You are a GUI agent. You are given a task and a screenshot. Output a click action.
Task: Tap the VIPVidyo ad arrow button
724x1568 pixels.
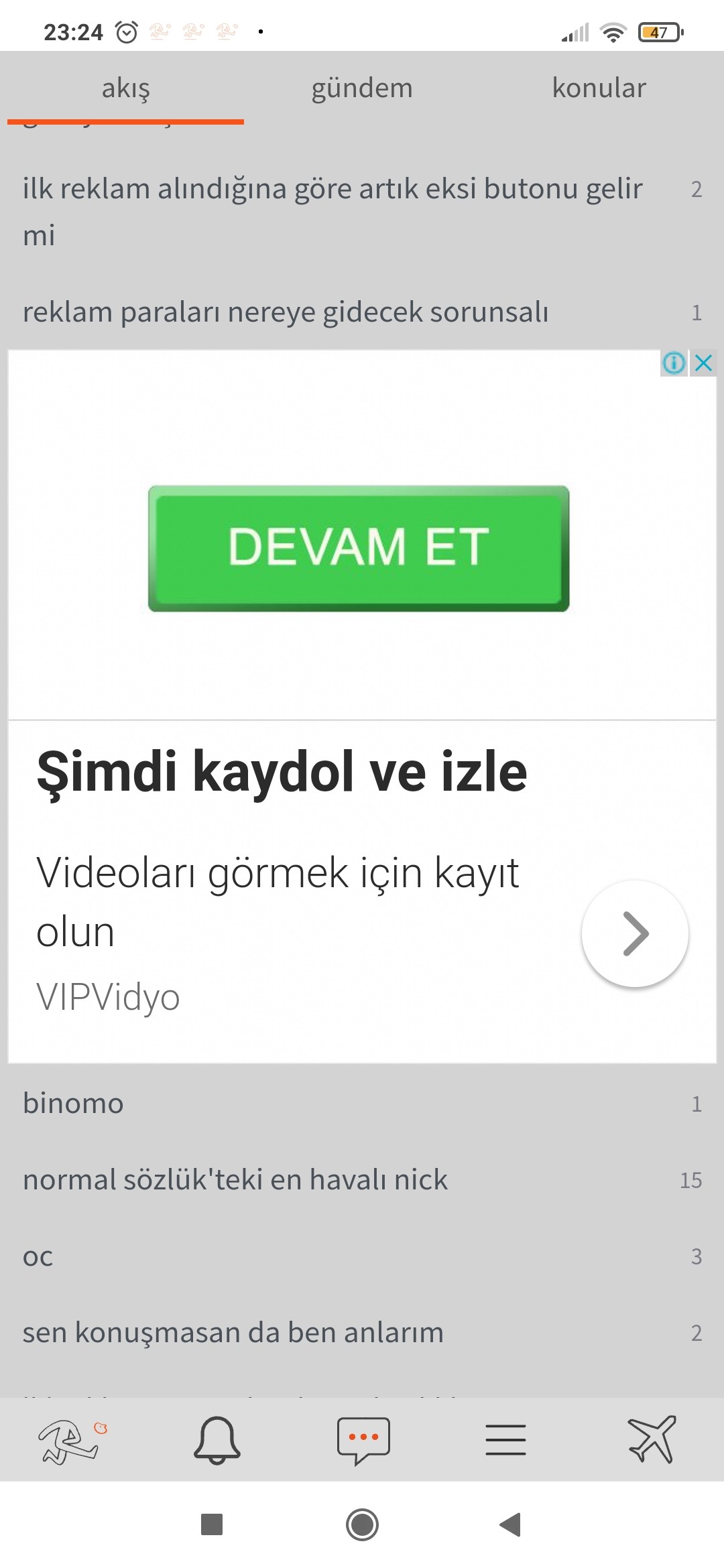pyautogui.click(x=635, y=933)
